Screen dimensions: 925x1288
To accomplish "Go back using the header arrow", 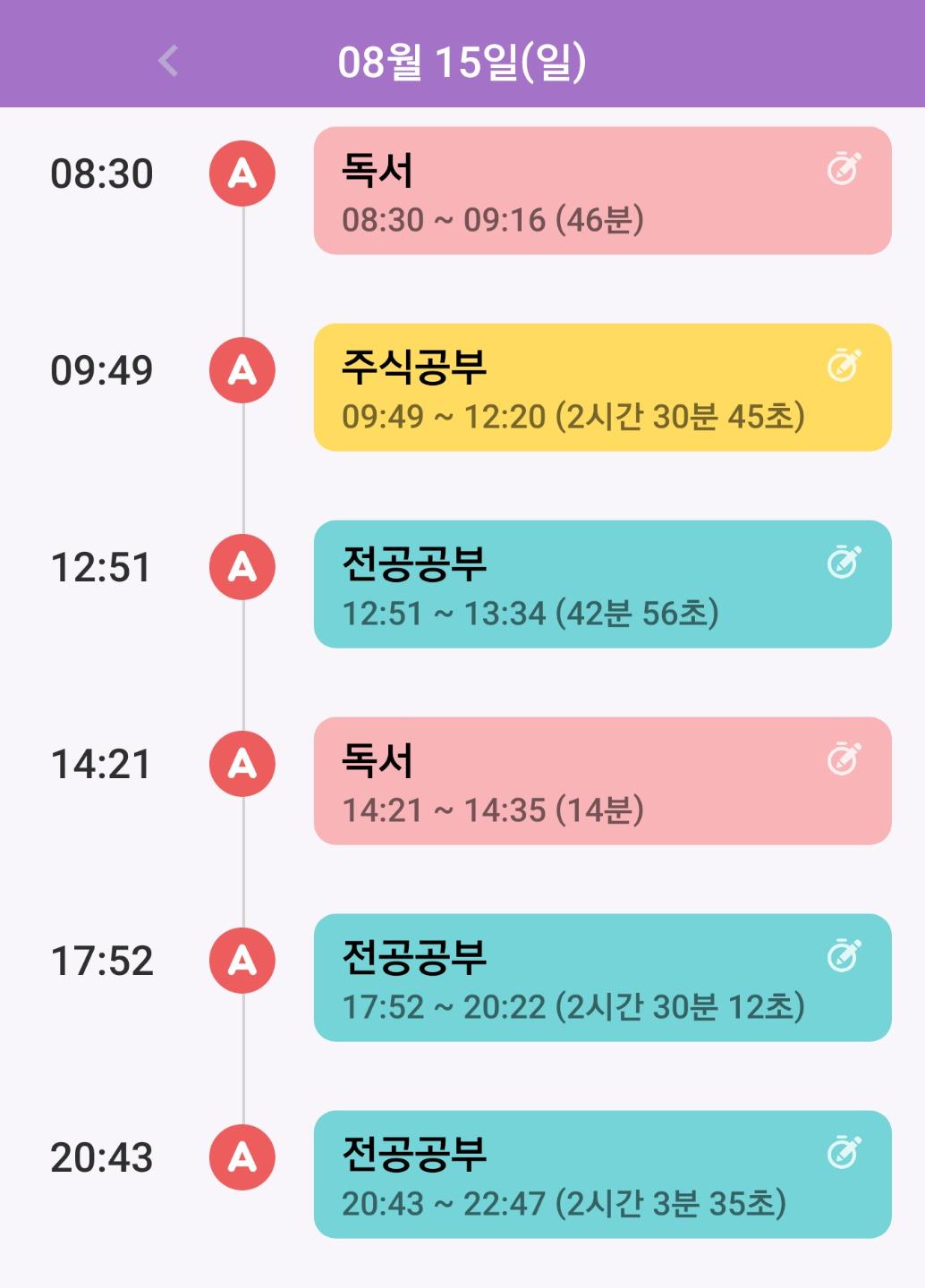I will [168, 61].
